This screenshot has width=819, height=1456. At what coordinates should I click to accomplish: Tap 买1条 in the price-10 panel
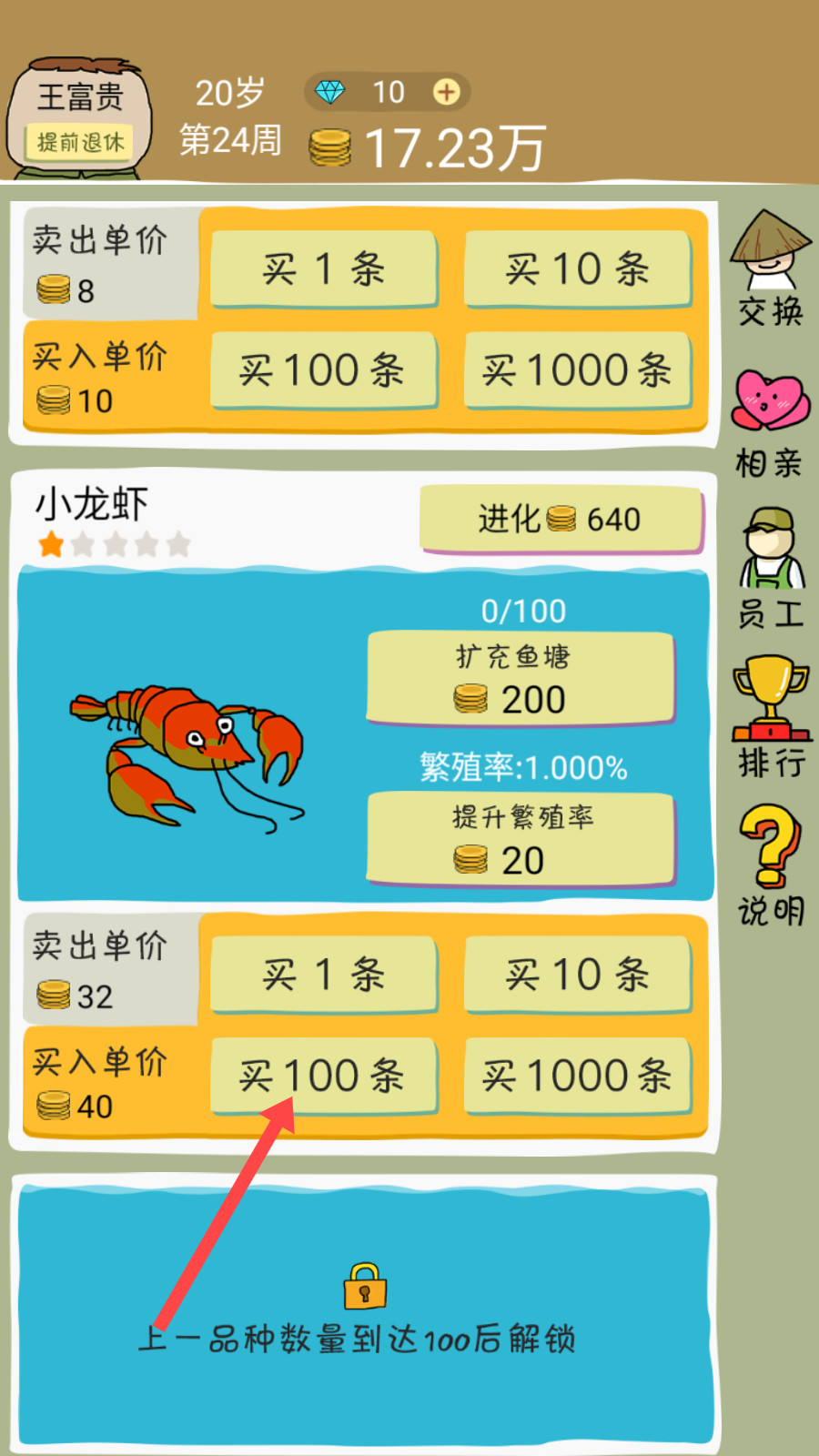click(x=323, y=269)
